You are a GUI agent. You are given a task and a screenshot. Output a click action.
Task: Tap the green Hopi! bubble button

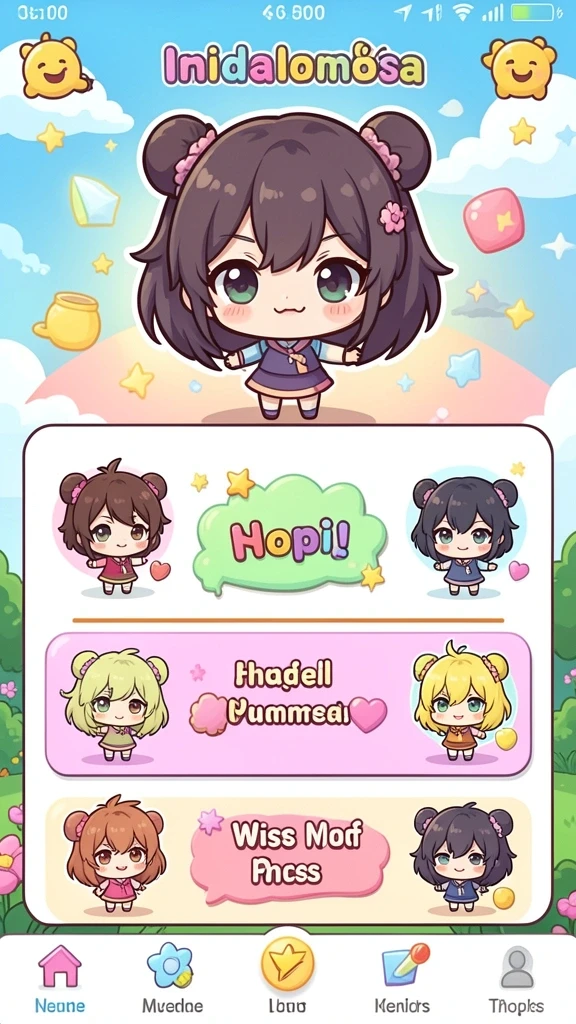click(x=291, y=533)
